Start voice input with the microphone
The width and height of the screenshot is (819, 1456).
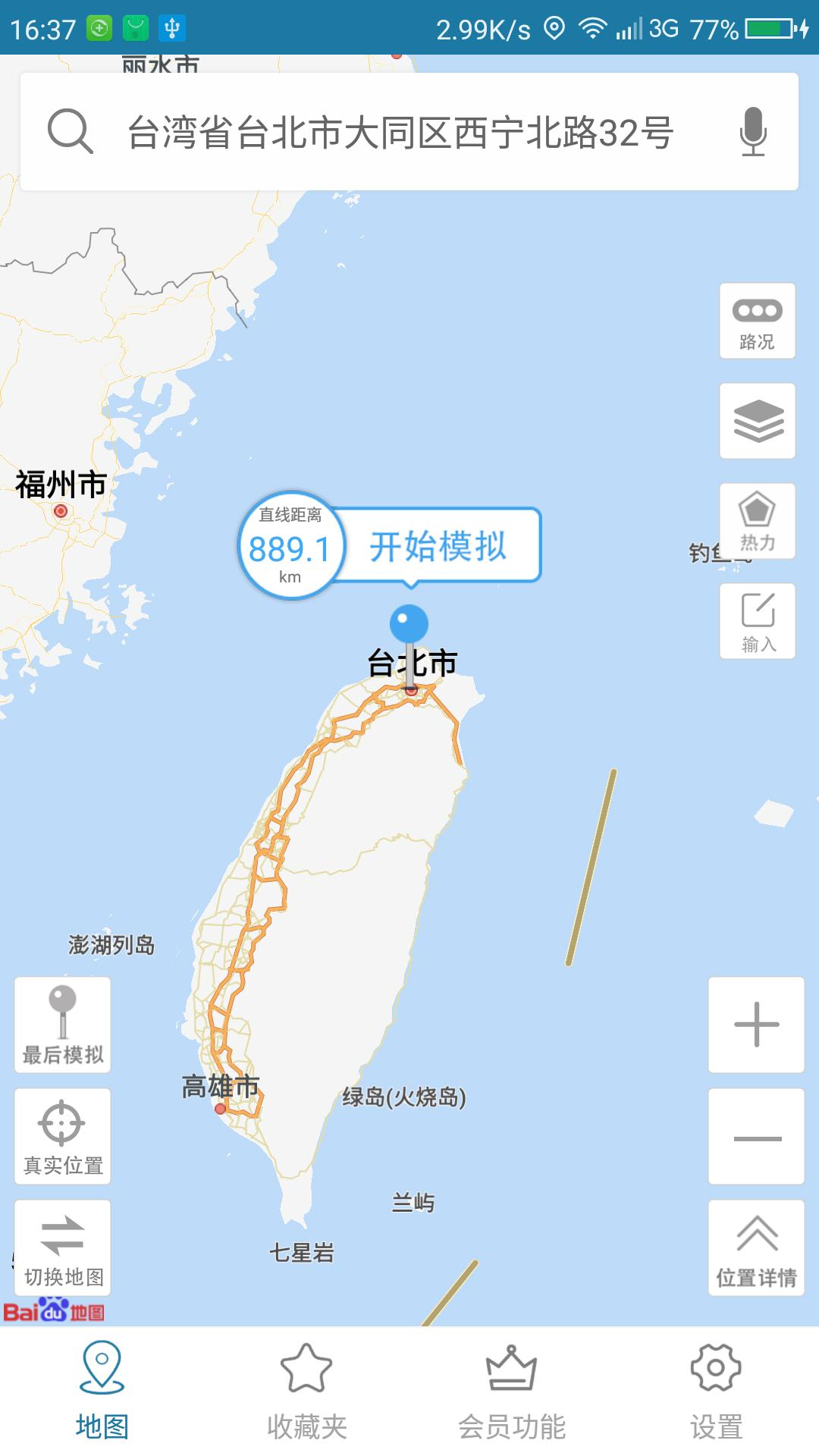click(752, 132)
